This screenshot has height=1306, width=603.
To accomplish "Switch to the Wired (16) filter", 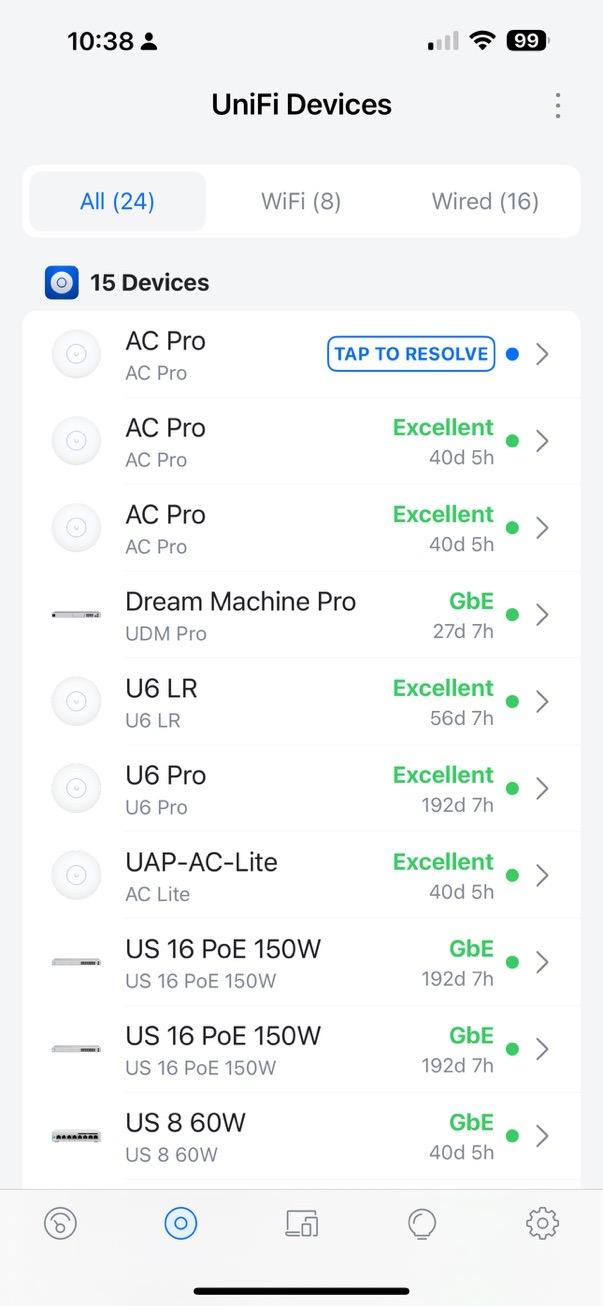I will click(485, 201).
